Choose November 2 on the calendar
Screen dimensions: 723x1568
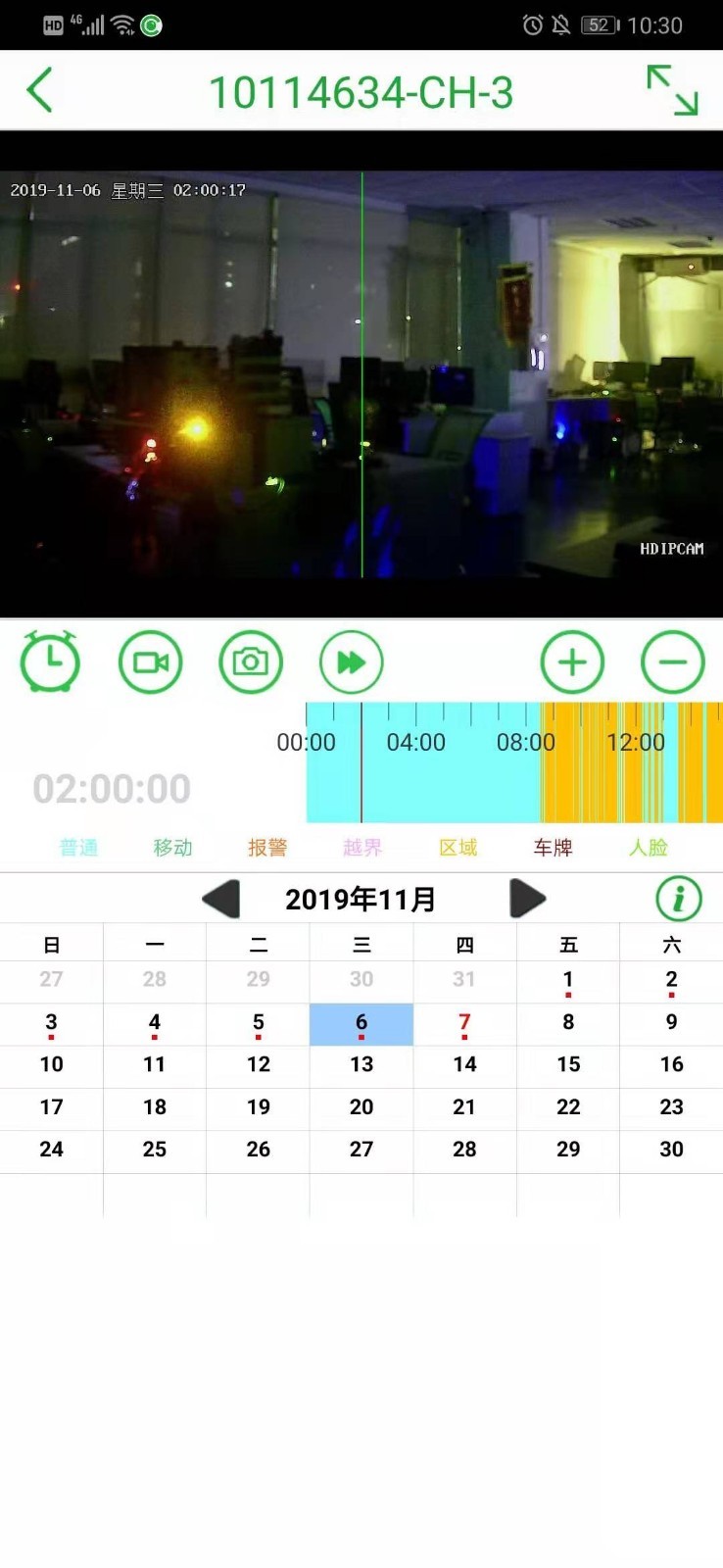click(671, 980)
